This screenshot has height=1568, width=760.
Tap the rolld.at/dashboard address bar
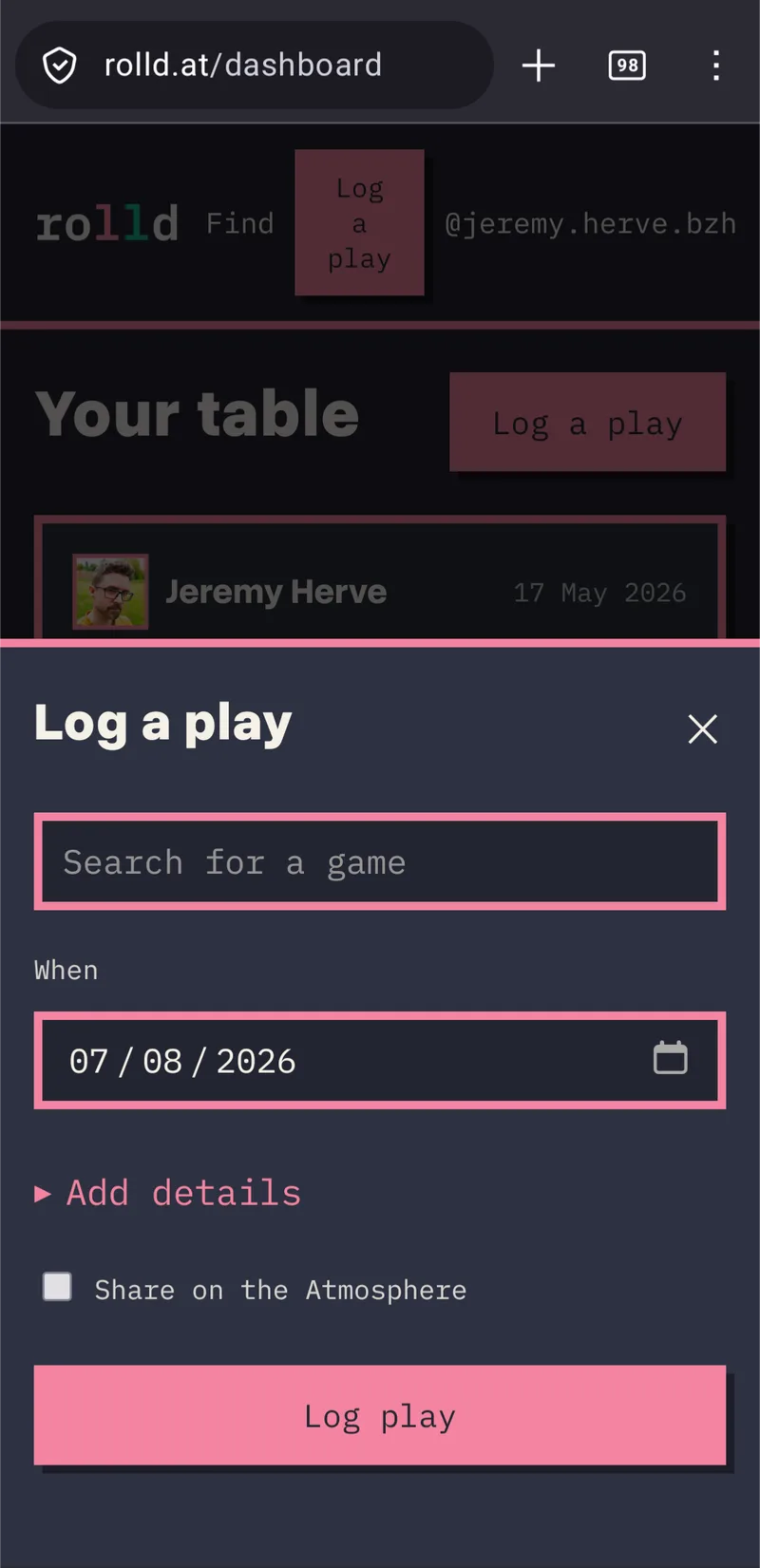pos(255,66)
